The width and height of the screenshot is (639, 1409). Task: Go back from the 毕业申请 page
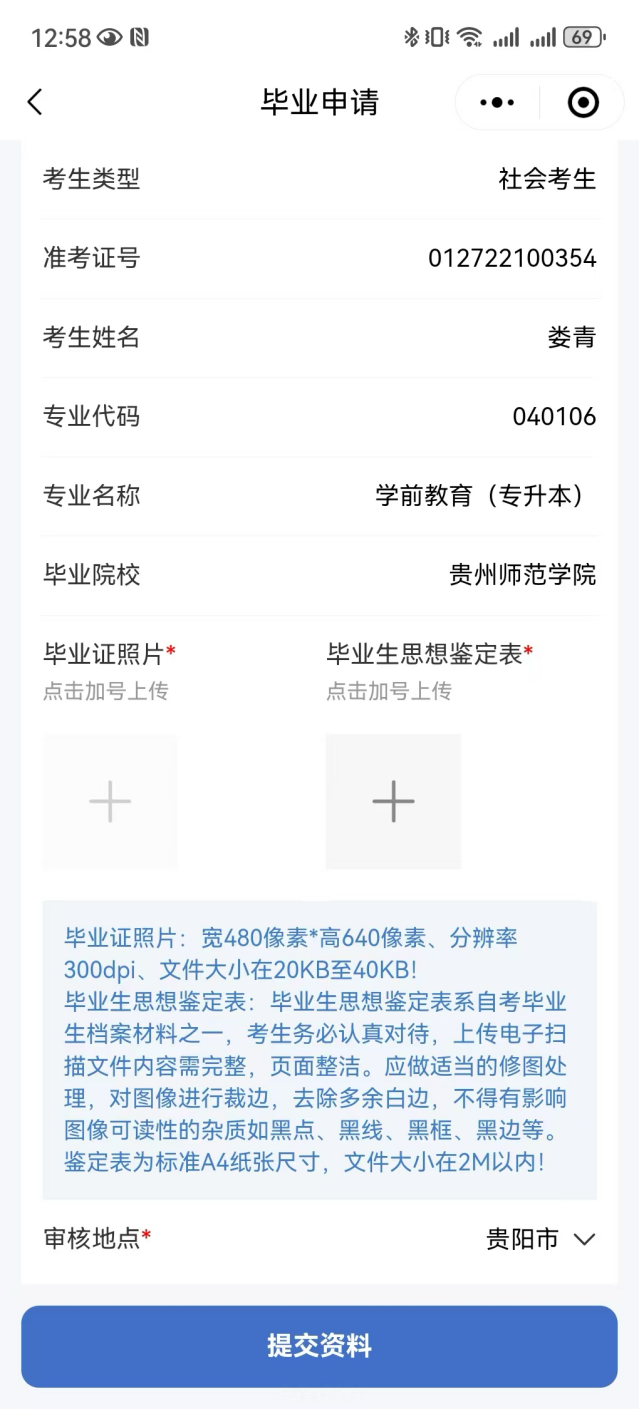click(35, 102)
